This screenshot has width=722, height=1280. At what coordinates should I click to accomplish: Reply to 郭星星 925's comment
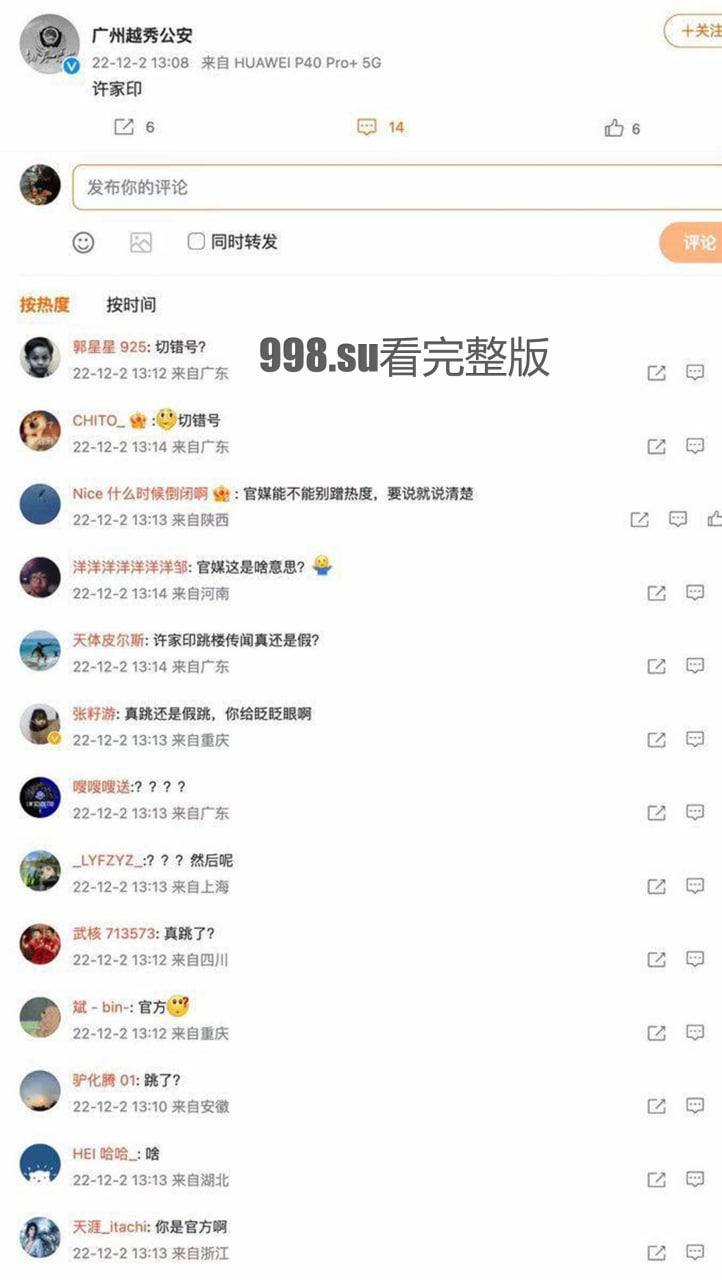[695, 372]
